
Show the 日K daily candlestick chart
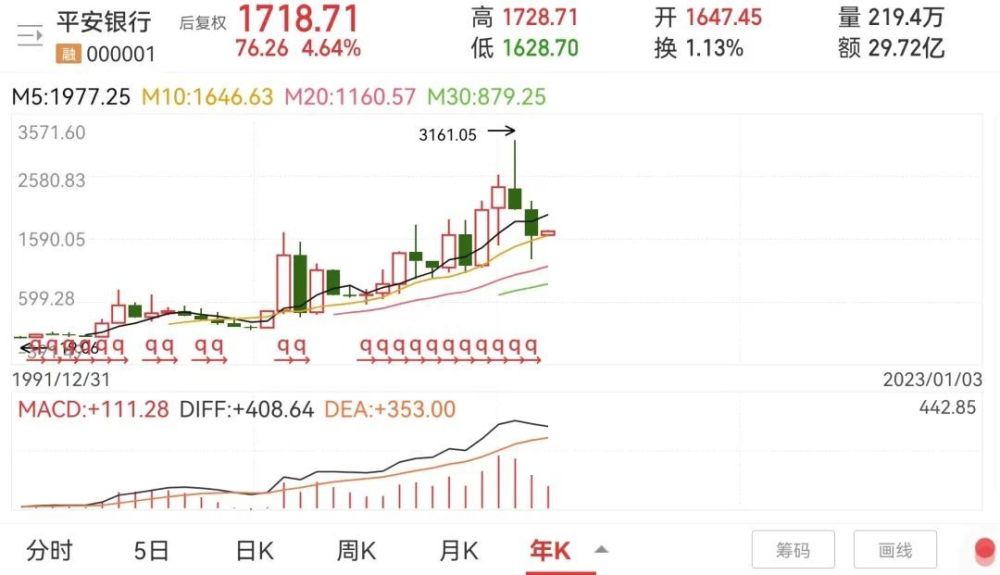click(254, 550)
